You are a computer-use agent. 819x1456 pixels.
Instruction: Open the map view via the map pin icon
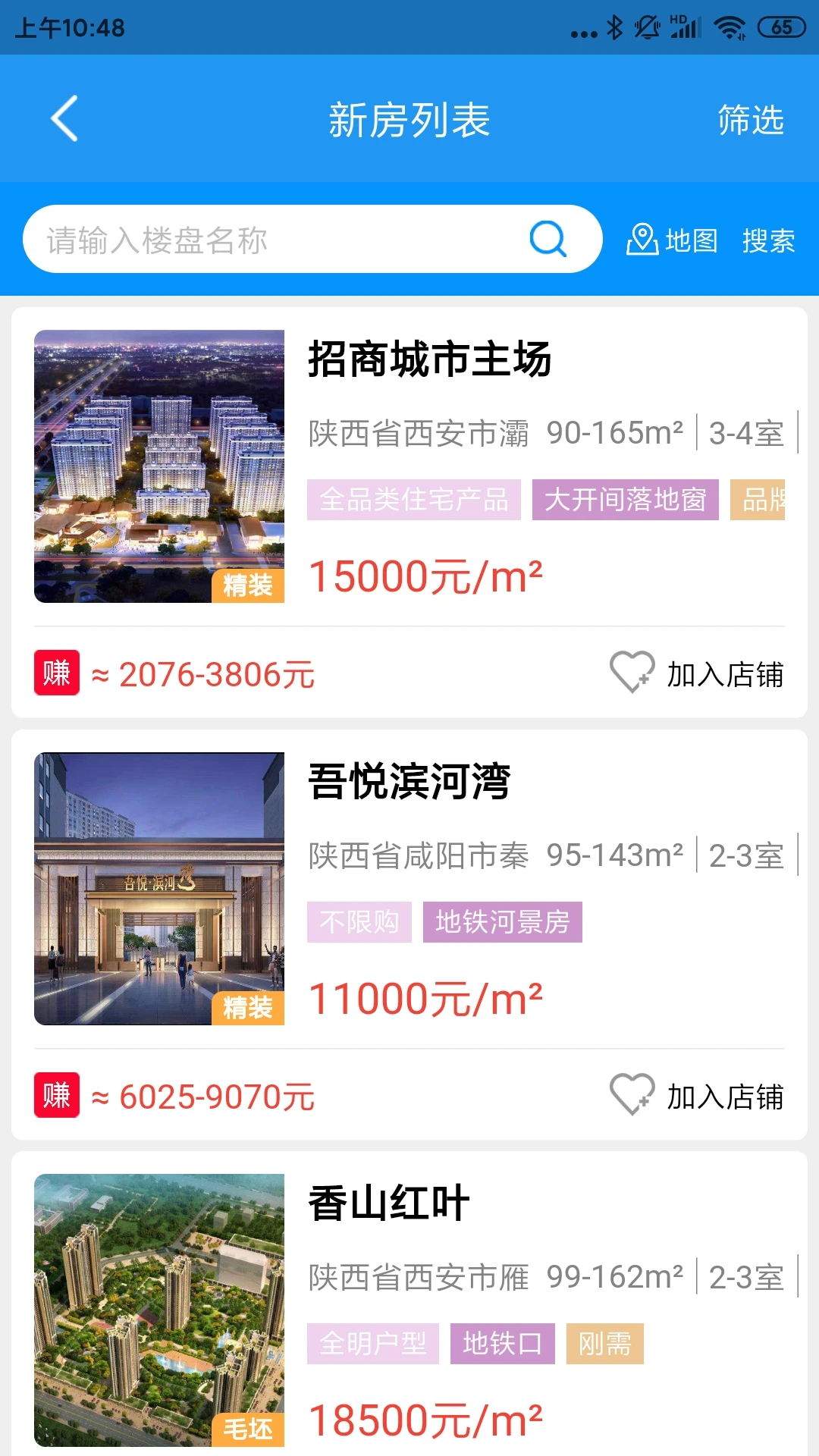[x=641, y=239]
